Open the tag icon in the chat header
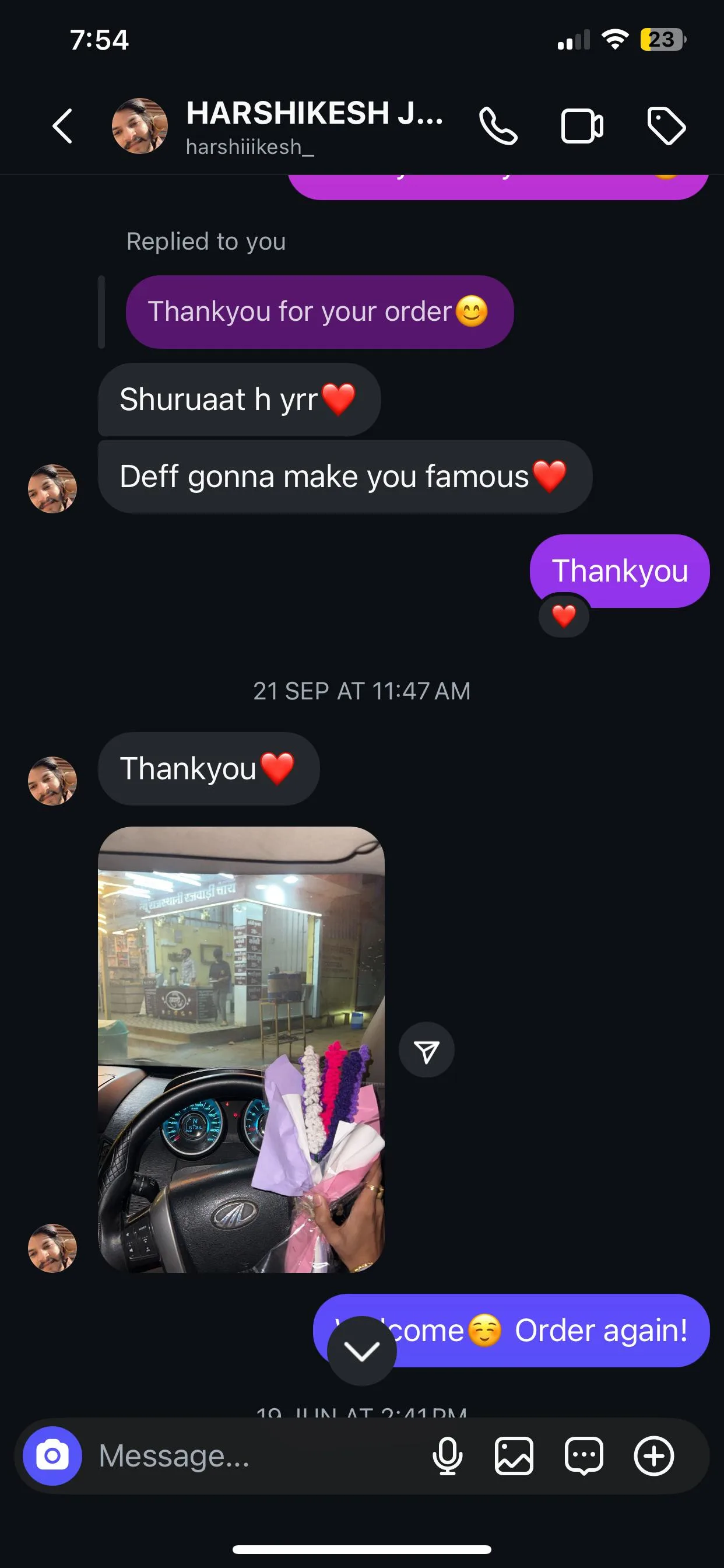724x1568 pixels. point(667,126)
